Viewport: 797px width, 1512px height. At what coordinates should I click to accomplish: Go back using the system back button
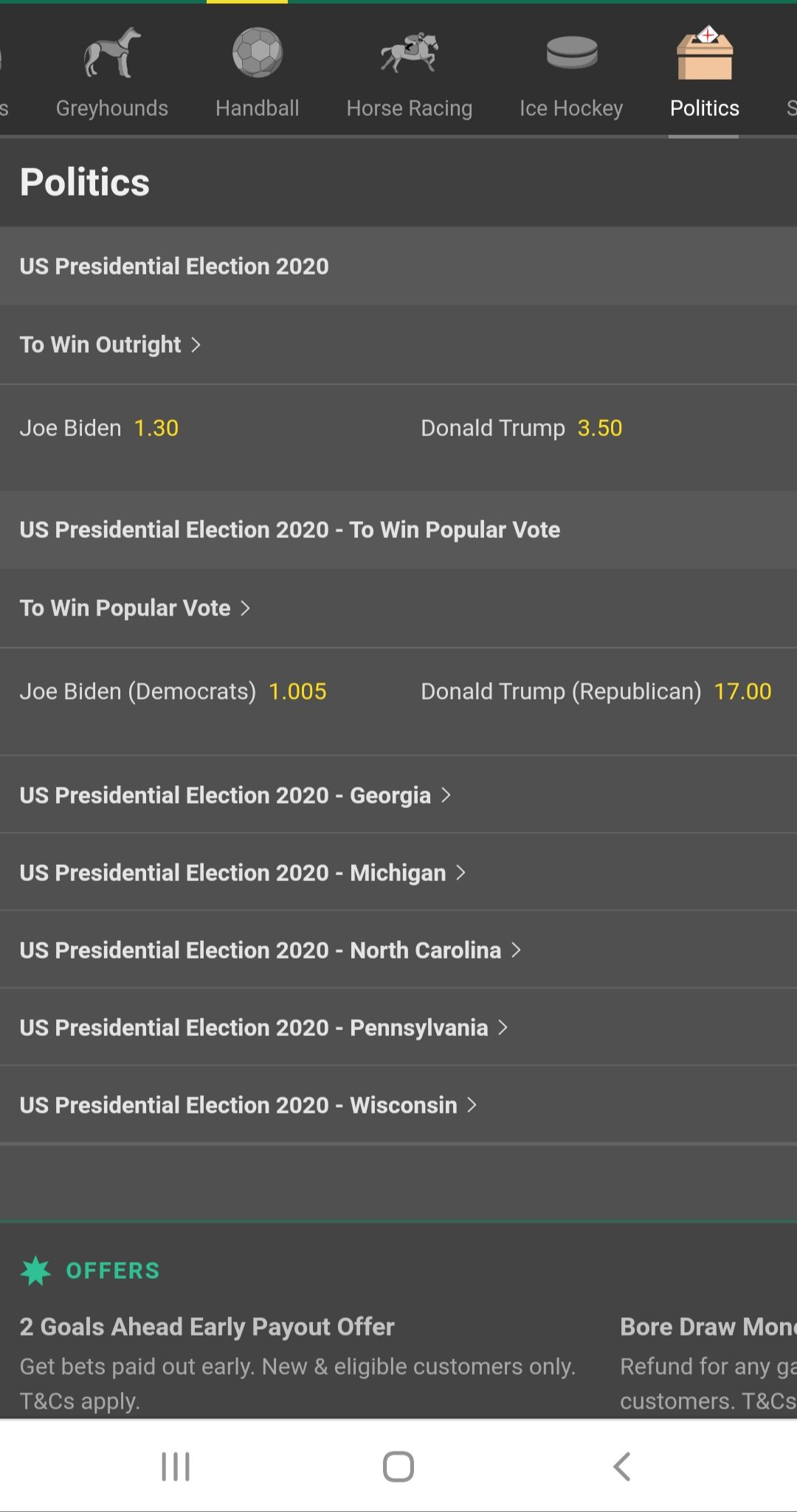point(621,1466)
